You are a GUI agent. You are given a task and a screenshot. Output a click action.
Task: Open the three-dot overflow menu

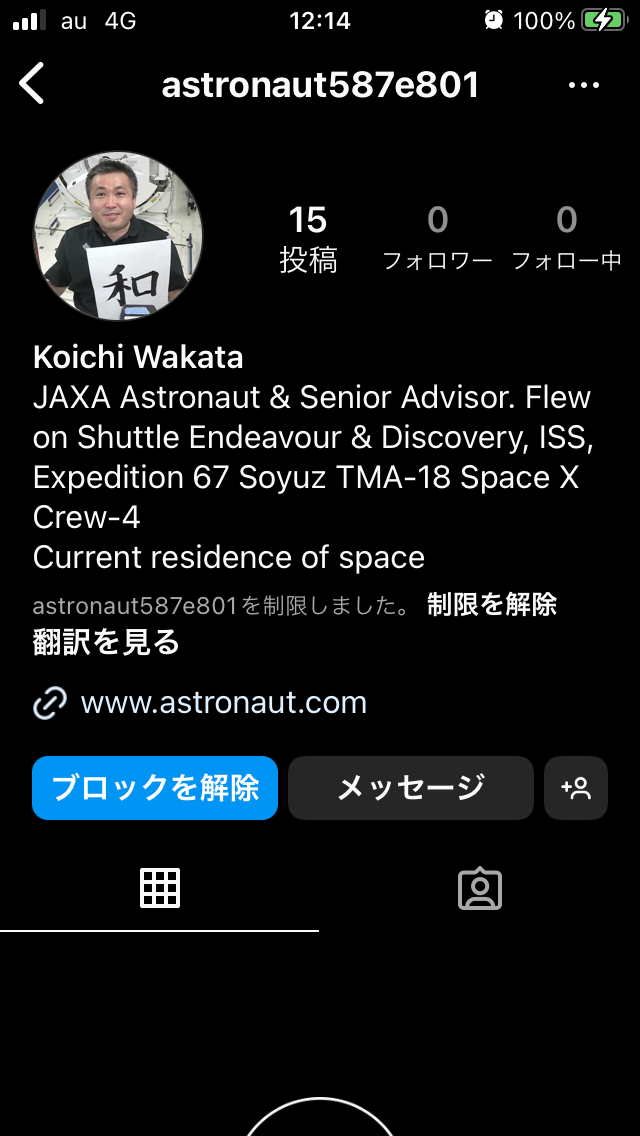pyautogui.click(x=583, y=85)
